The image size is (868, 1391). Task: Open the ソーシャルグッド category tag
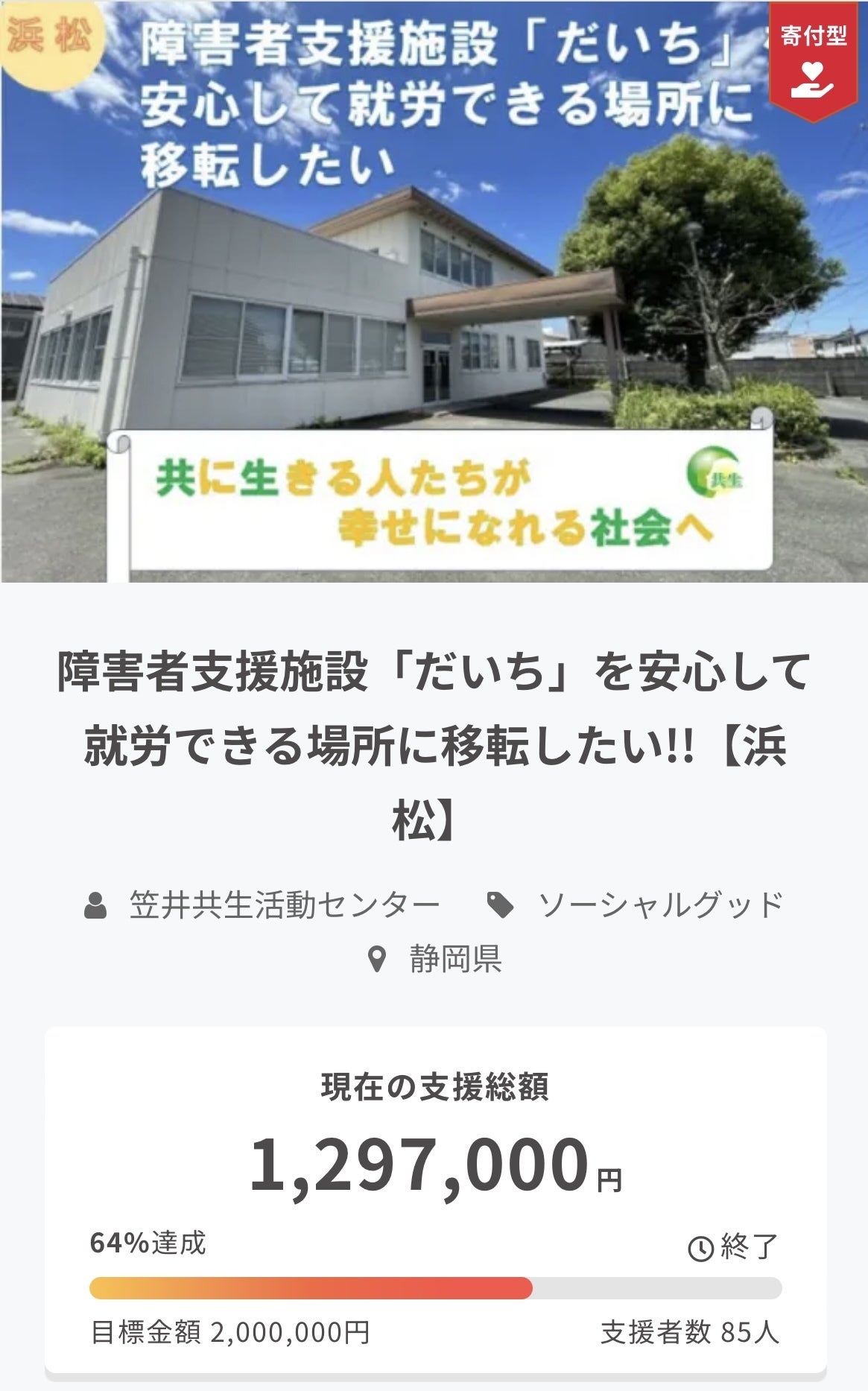(x=659, y=905)
